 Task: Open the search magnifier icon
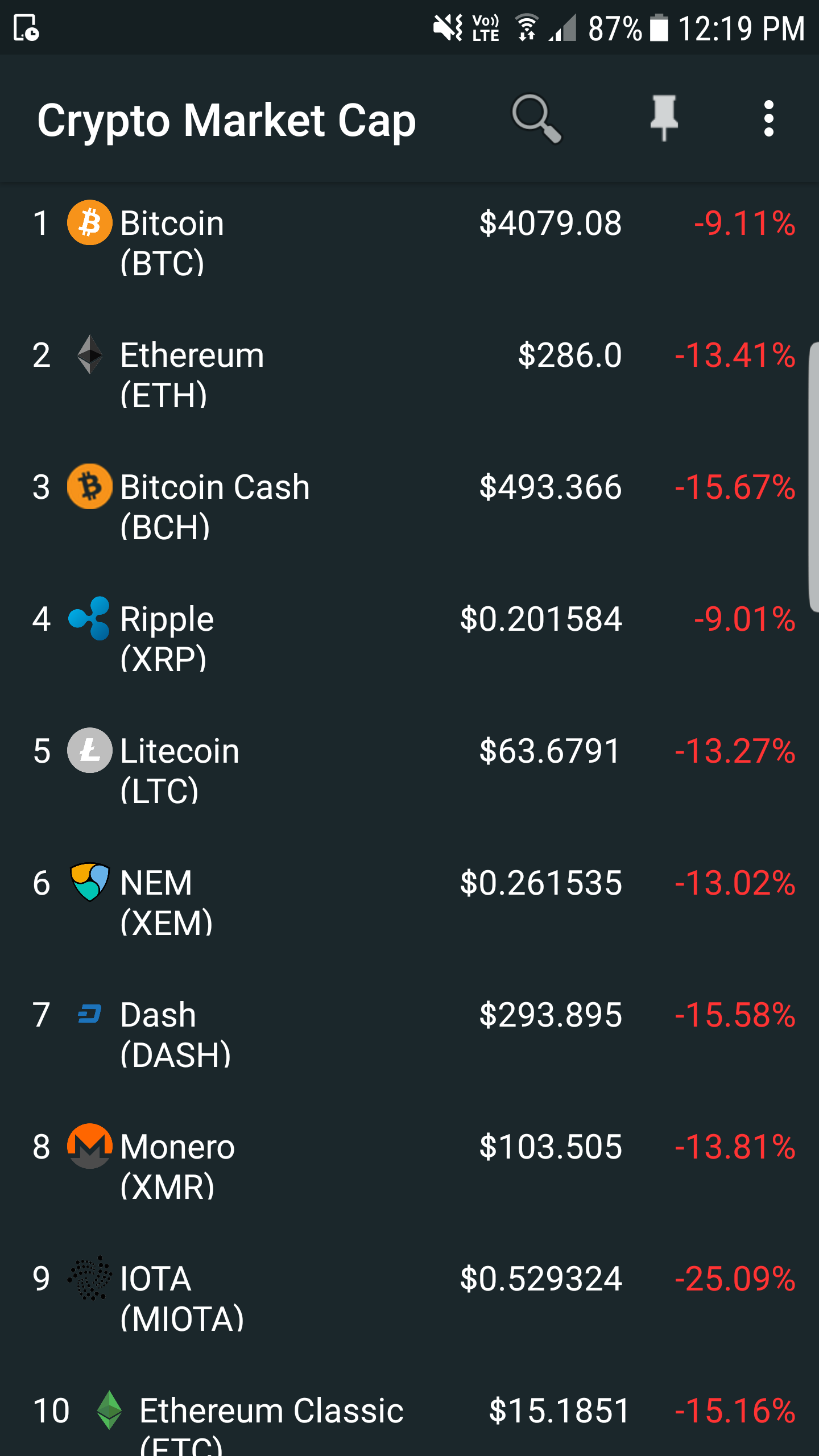pyautogui.click(x=536, y=119)
